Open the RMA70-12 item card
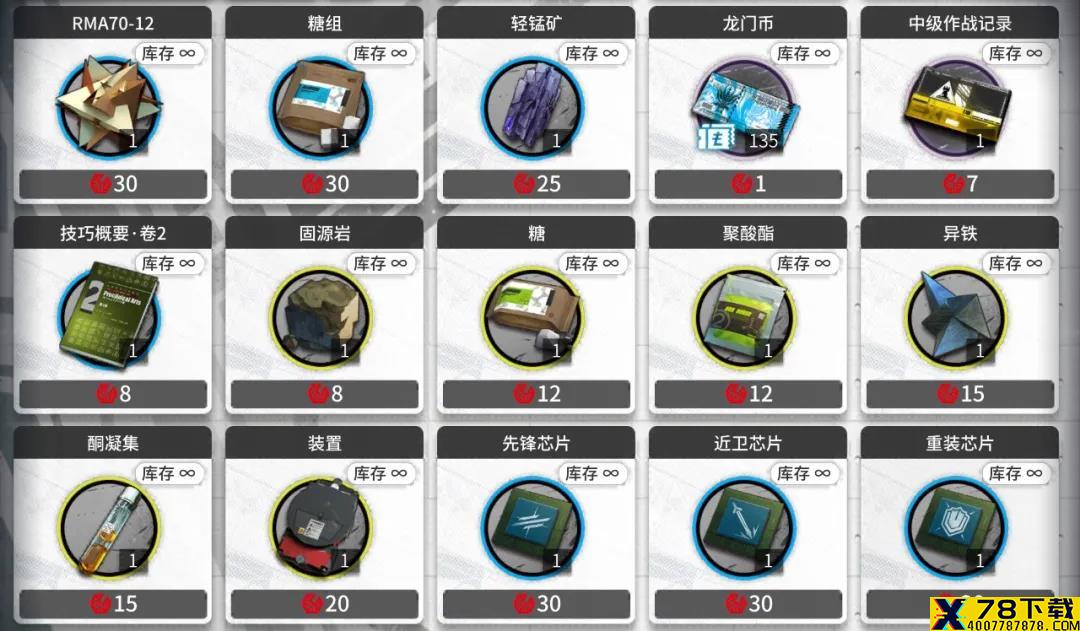Image resolution: width=1080 pixels, height=631 pixels. point(112,107)
